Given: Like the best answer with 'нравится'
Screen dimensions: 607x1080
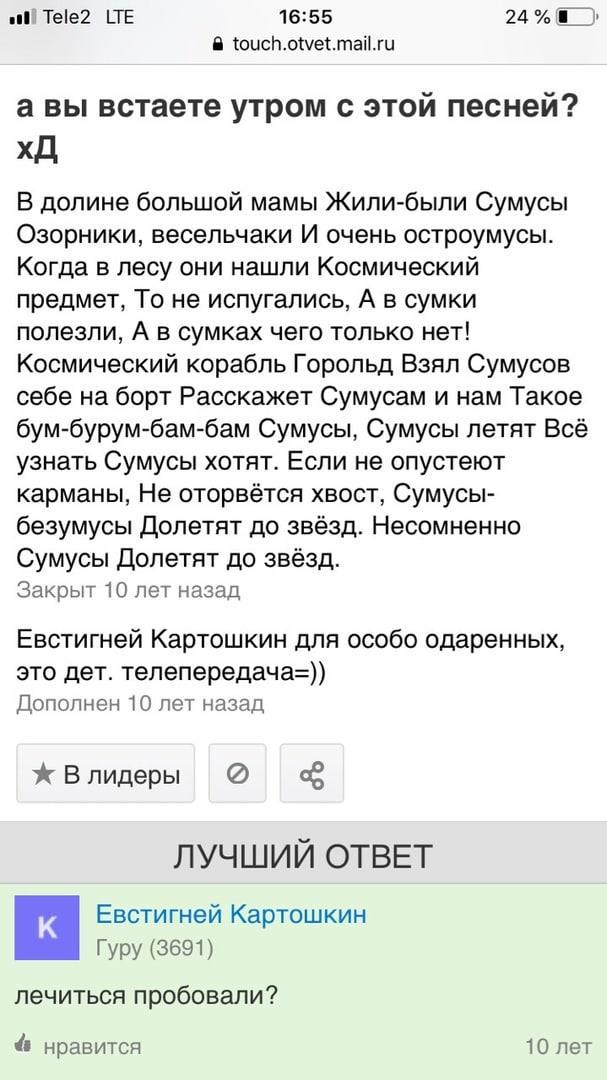Looking at the screenshot, I should (x=80, y=1046).
